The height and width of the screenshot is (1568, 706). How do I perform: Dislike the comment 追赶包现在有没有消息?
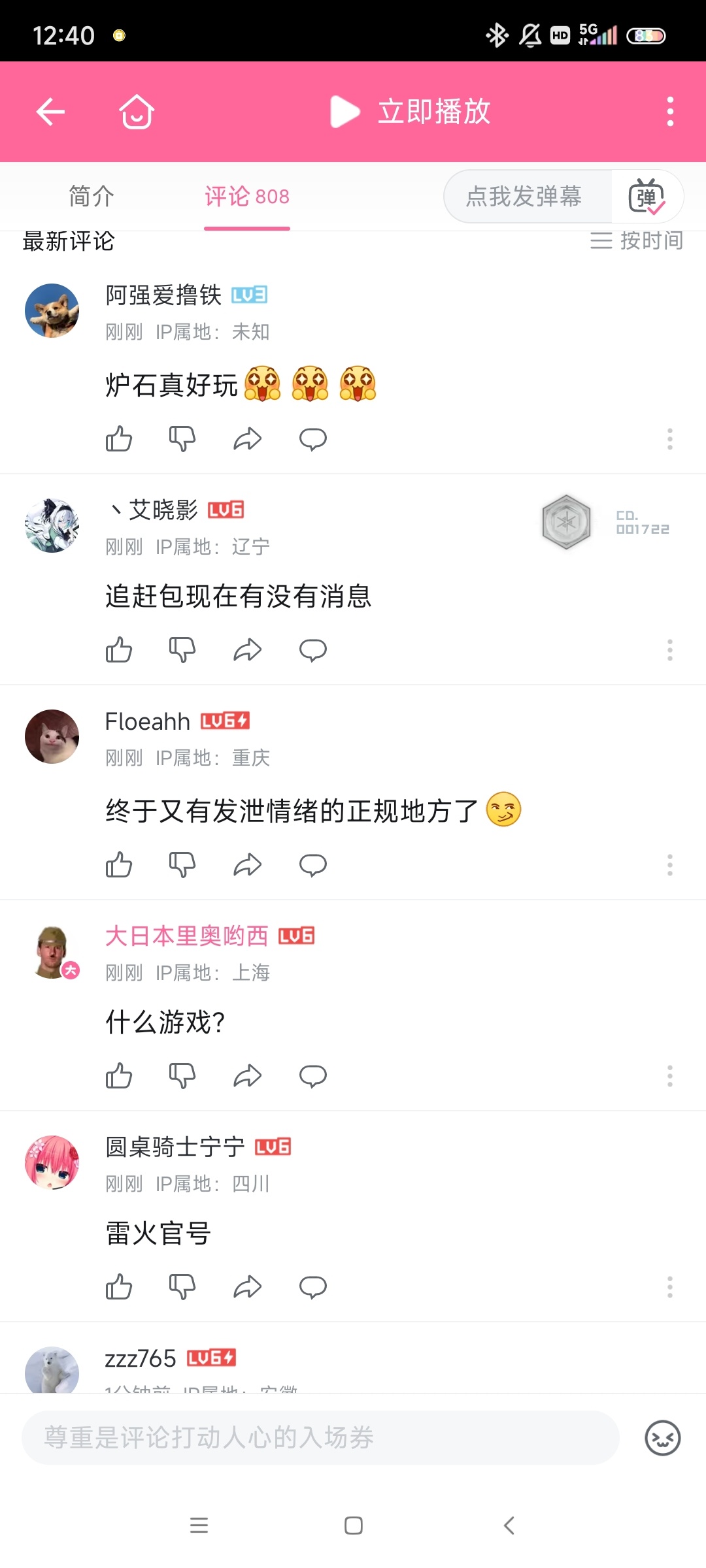click(x=182, y=650)
